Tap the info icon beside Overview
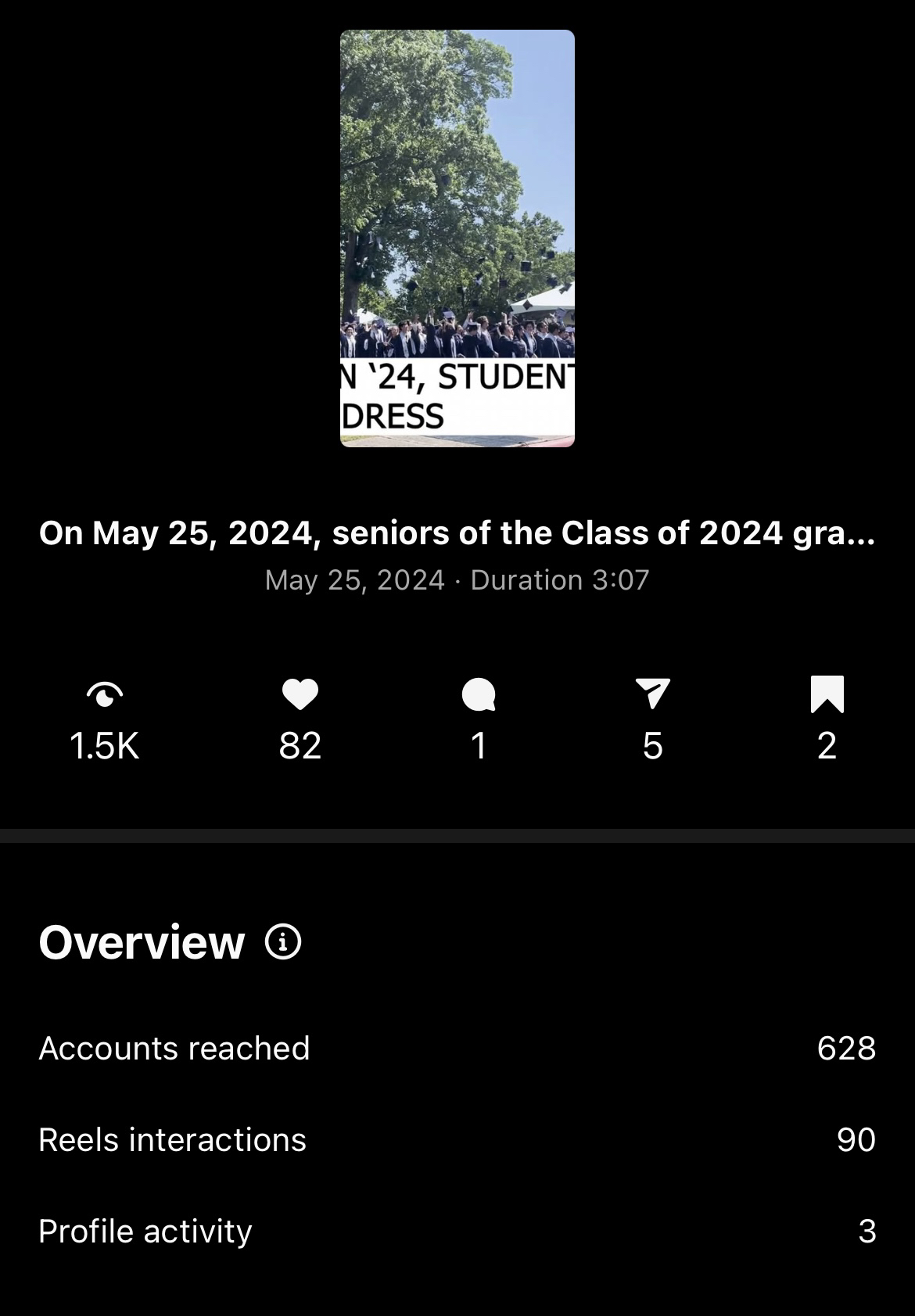The width and height of the screenshot is (915, 1316). pos(283,941)
